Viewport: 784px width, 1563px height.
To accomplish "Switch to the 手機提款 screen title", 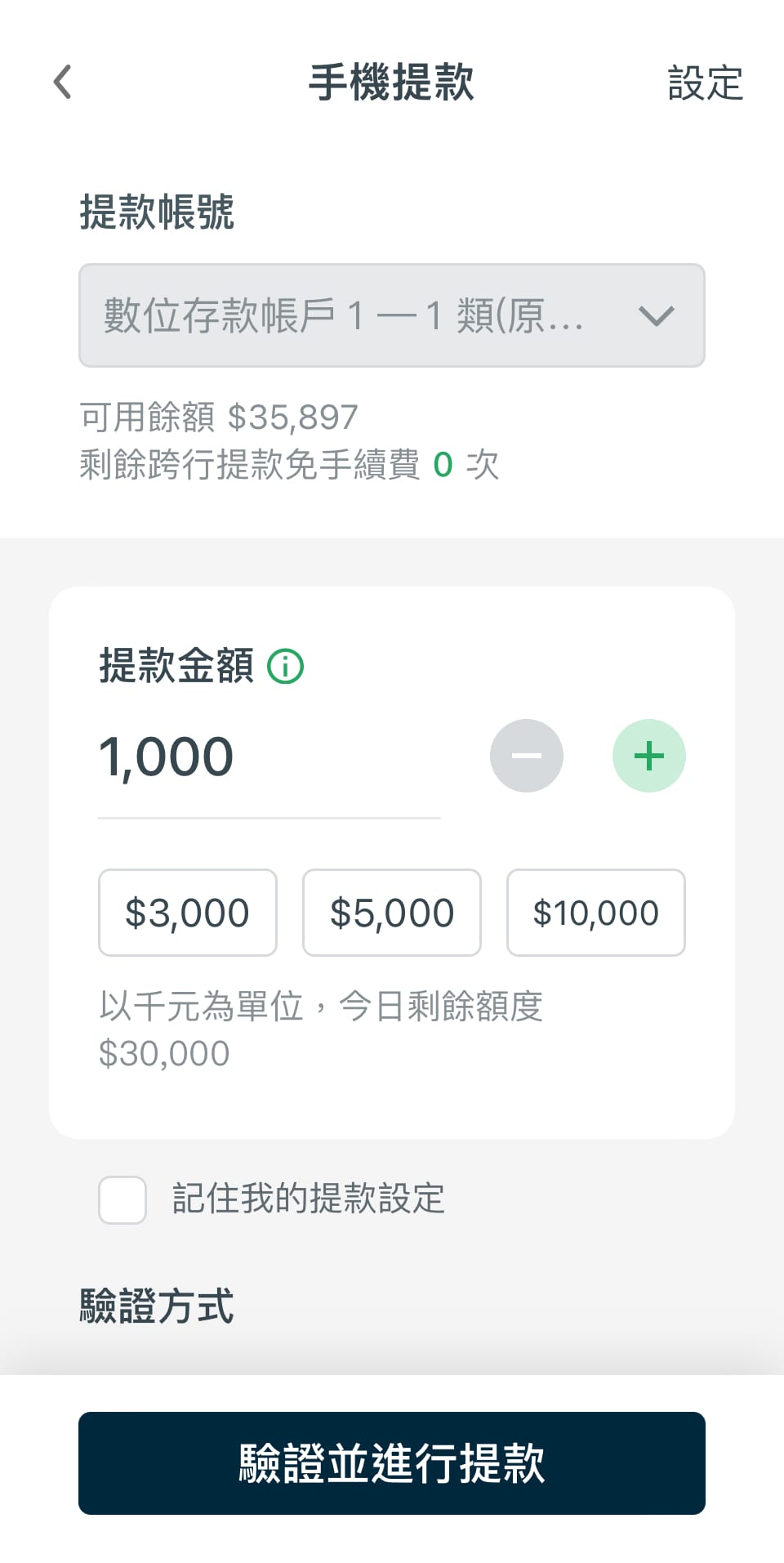I will click(x=391, y=83).
